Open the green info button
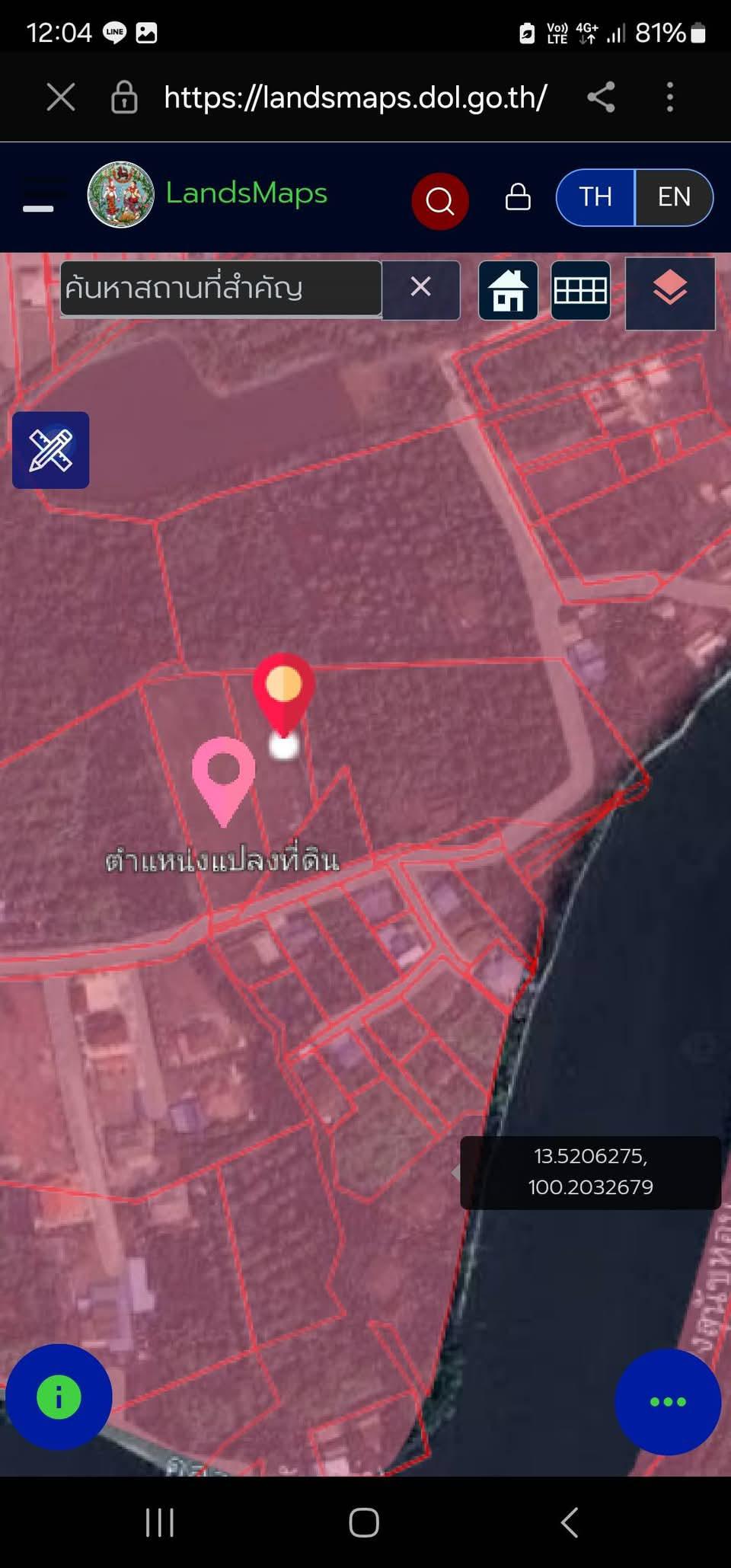Viewport: 731px width, 1568px height. (x=59, y=1397)
